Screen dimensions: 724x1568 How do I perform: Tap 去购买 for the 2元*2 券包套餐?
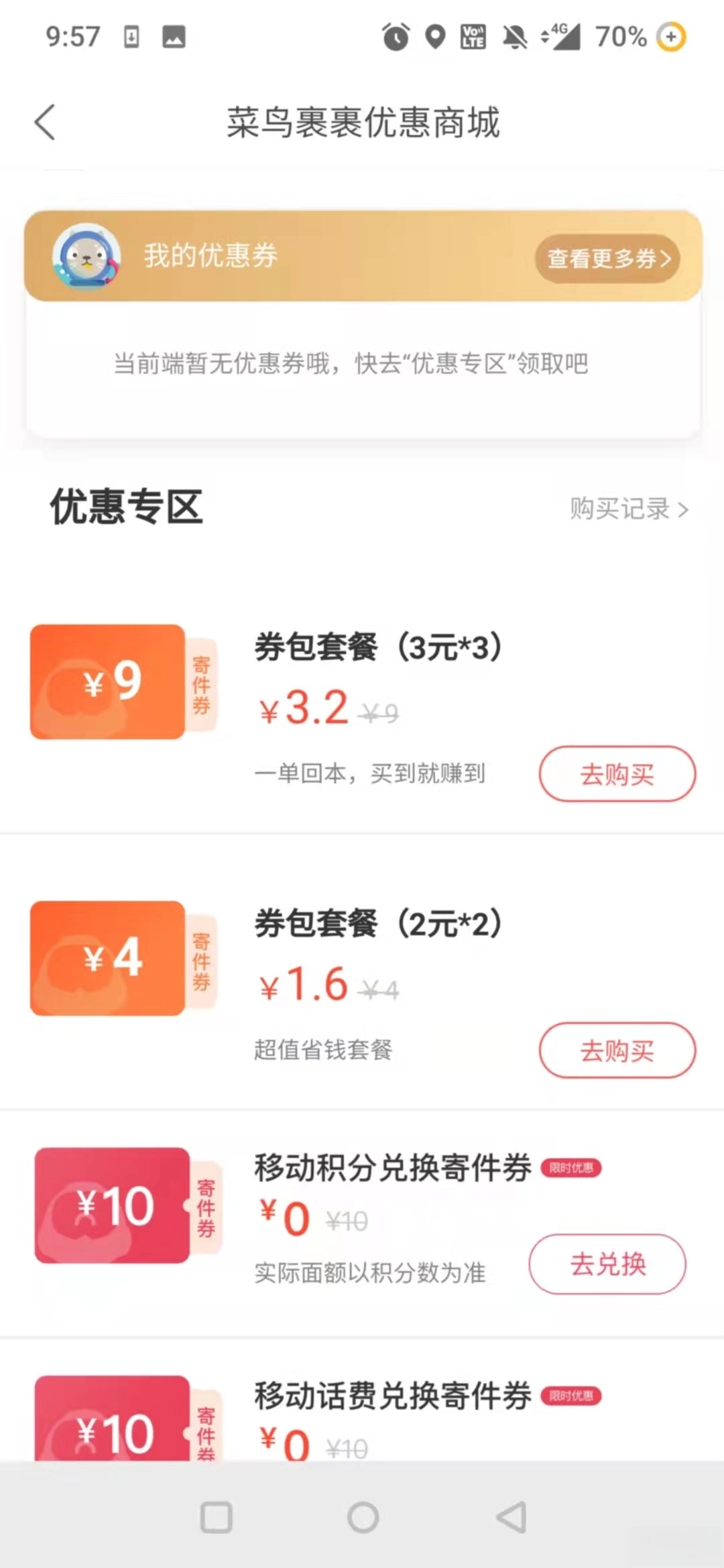(617, 1051)
